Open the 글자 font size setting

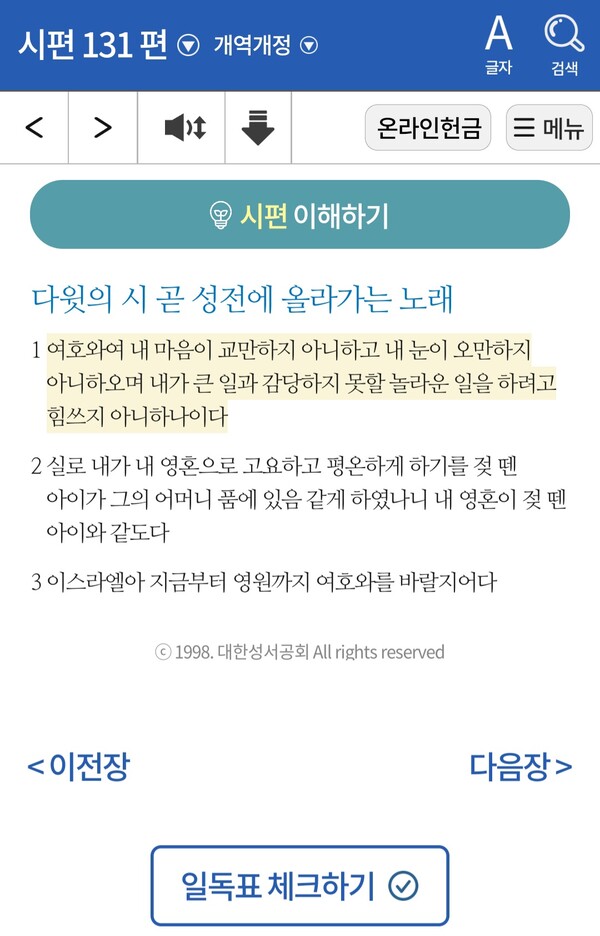498,45
